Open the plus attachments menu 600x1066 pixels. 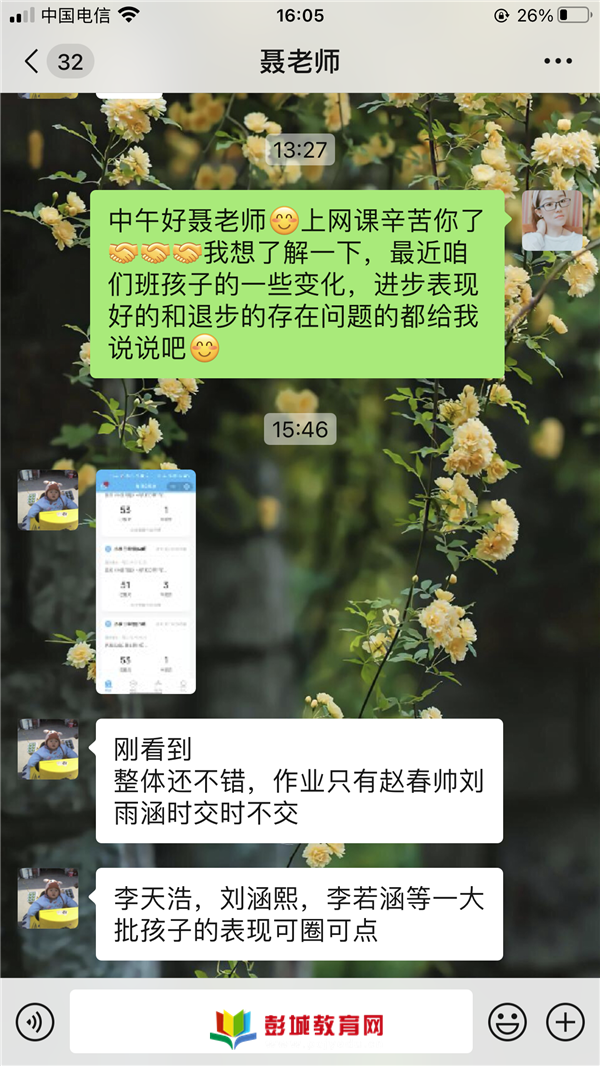[x=565, y=1022]
